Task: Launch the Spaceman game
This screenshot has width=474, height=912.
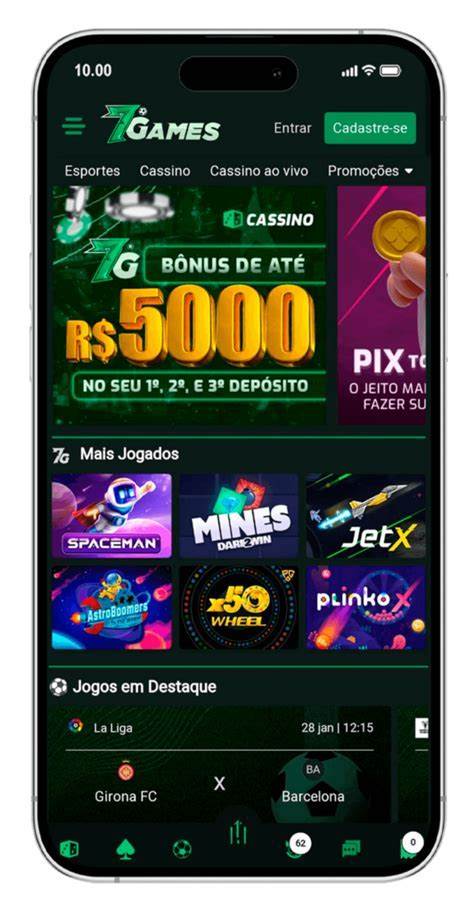Action: point(112,516)
